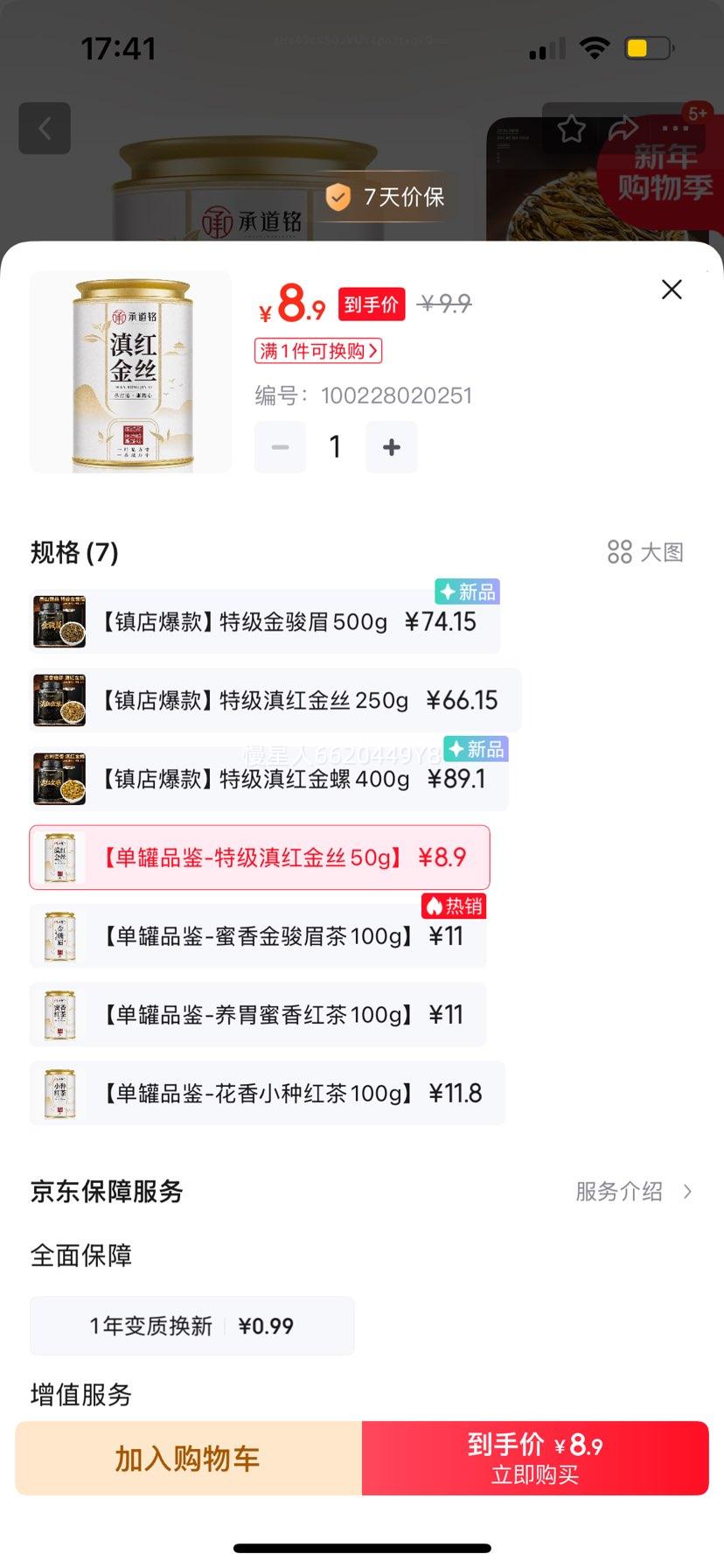Open the 大图 grid view for specifications

point(645,552)
